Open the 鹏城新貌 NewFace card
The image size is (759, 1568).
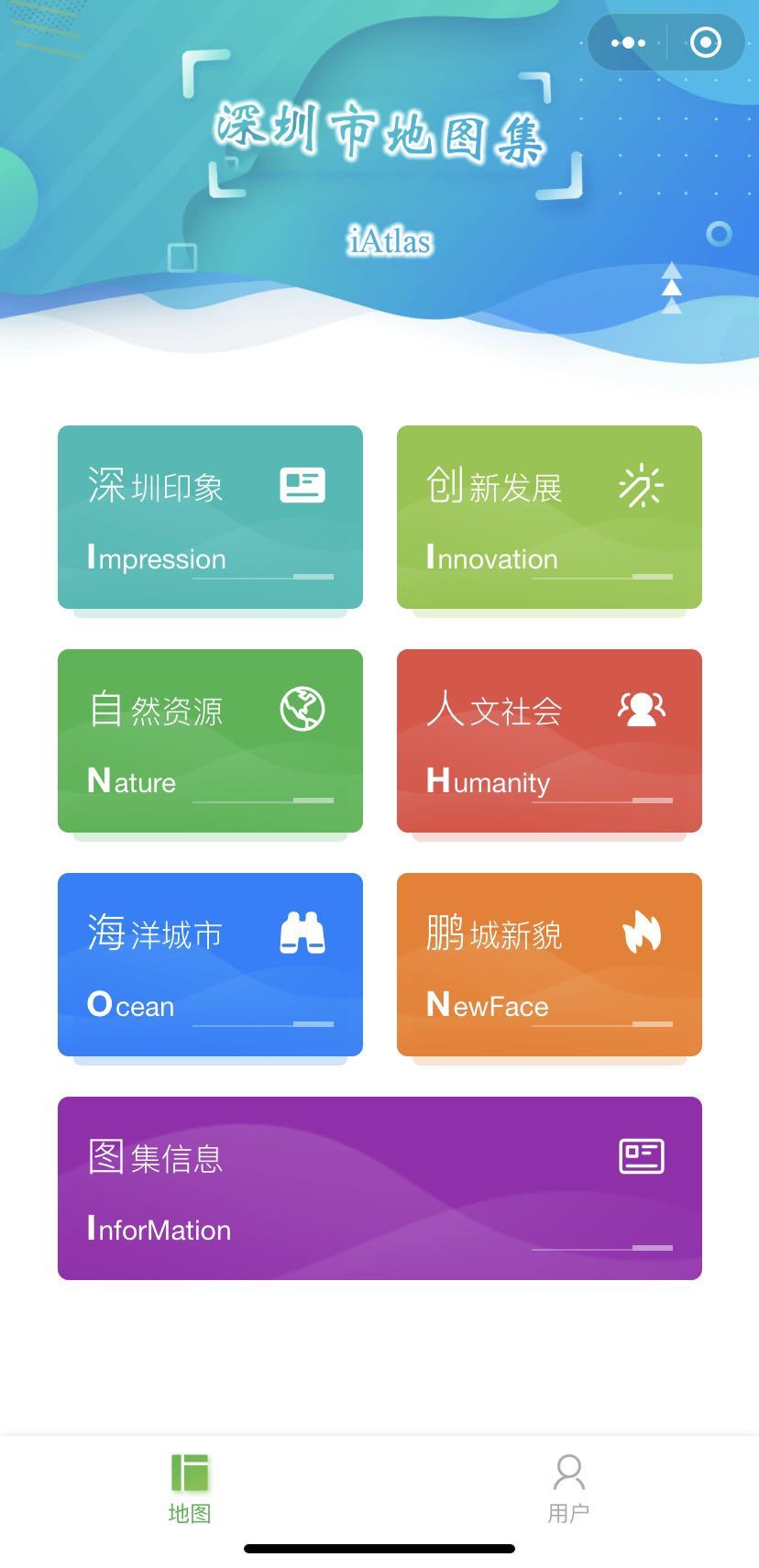pos(549,965)
